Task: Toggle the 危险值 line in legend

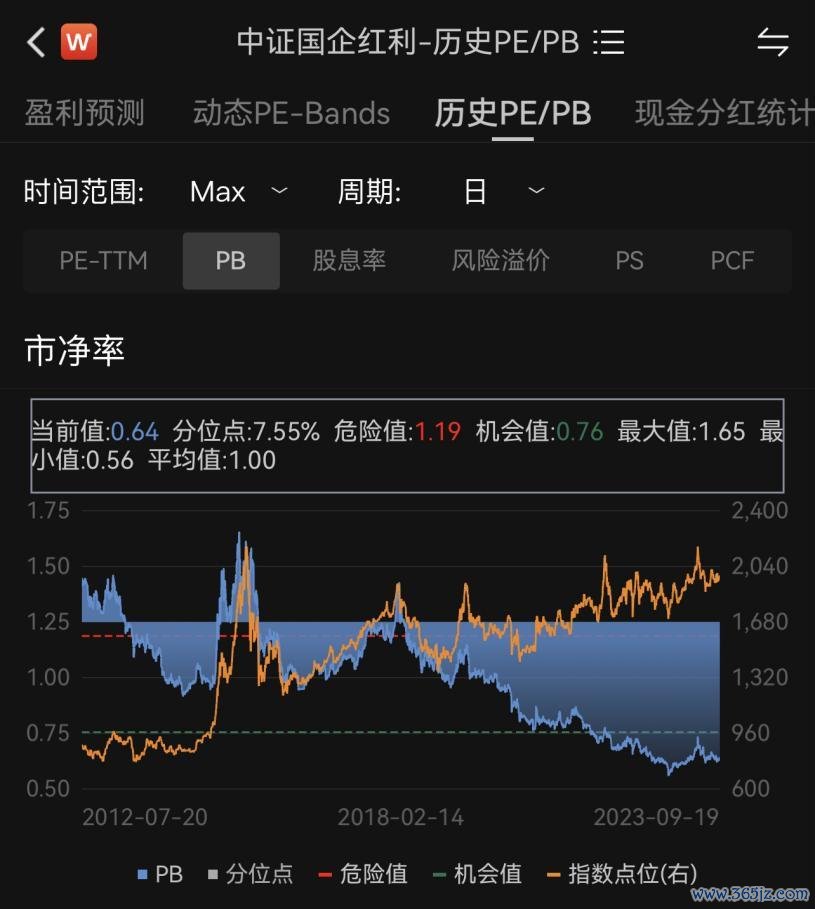Action: point(363,873)
